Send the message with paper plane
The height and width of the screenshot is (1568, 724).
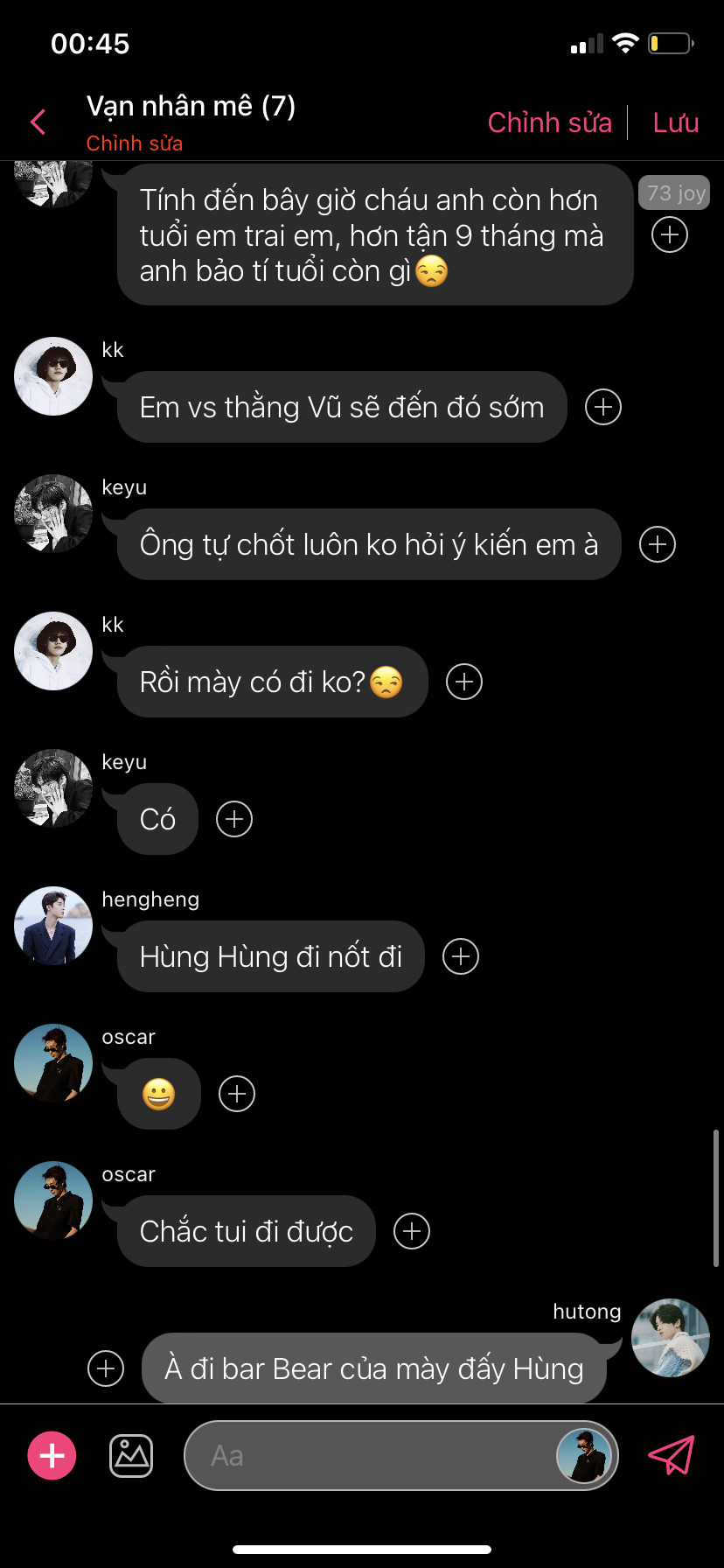point(671,1455)
